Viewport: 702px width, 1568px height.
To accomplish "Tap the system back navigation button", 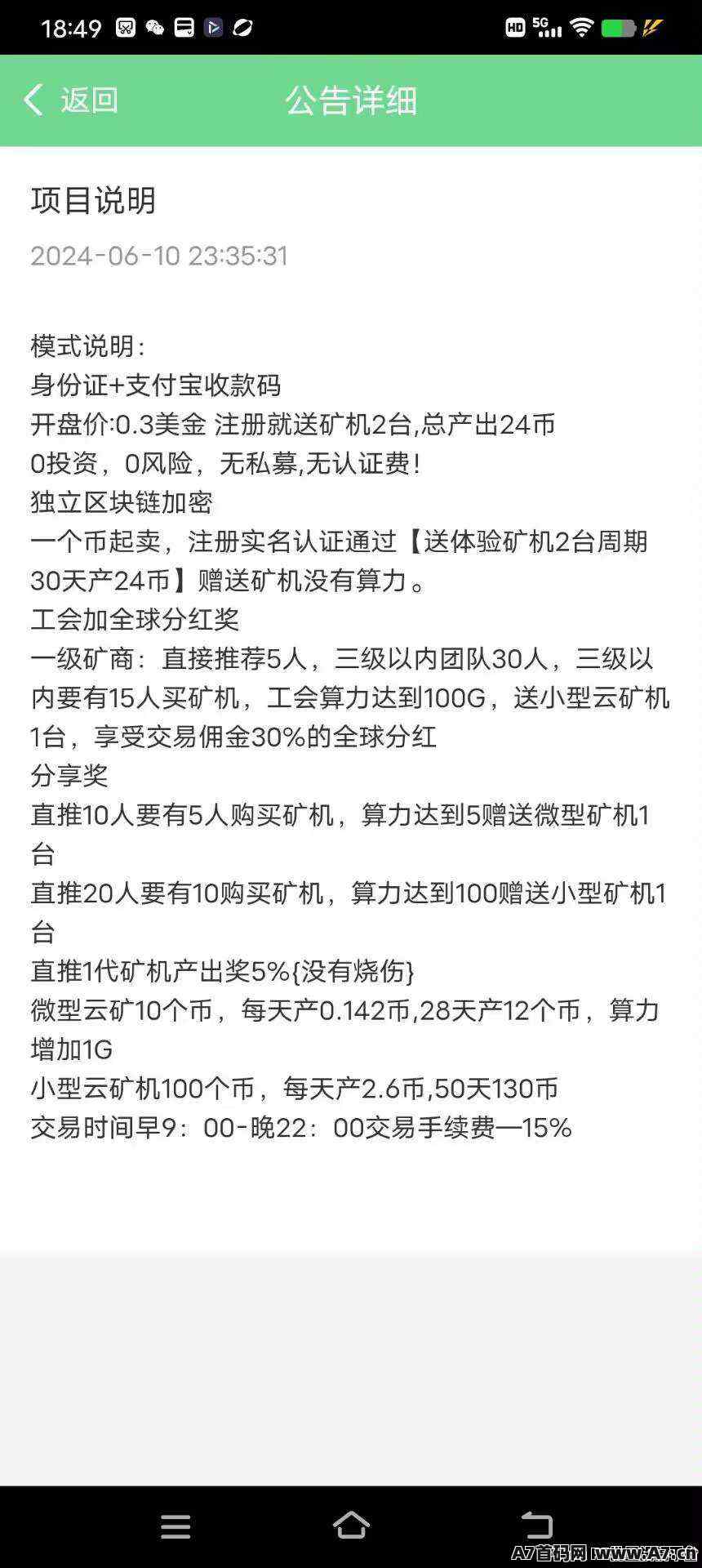I will click(x=537, y=1525).
